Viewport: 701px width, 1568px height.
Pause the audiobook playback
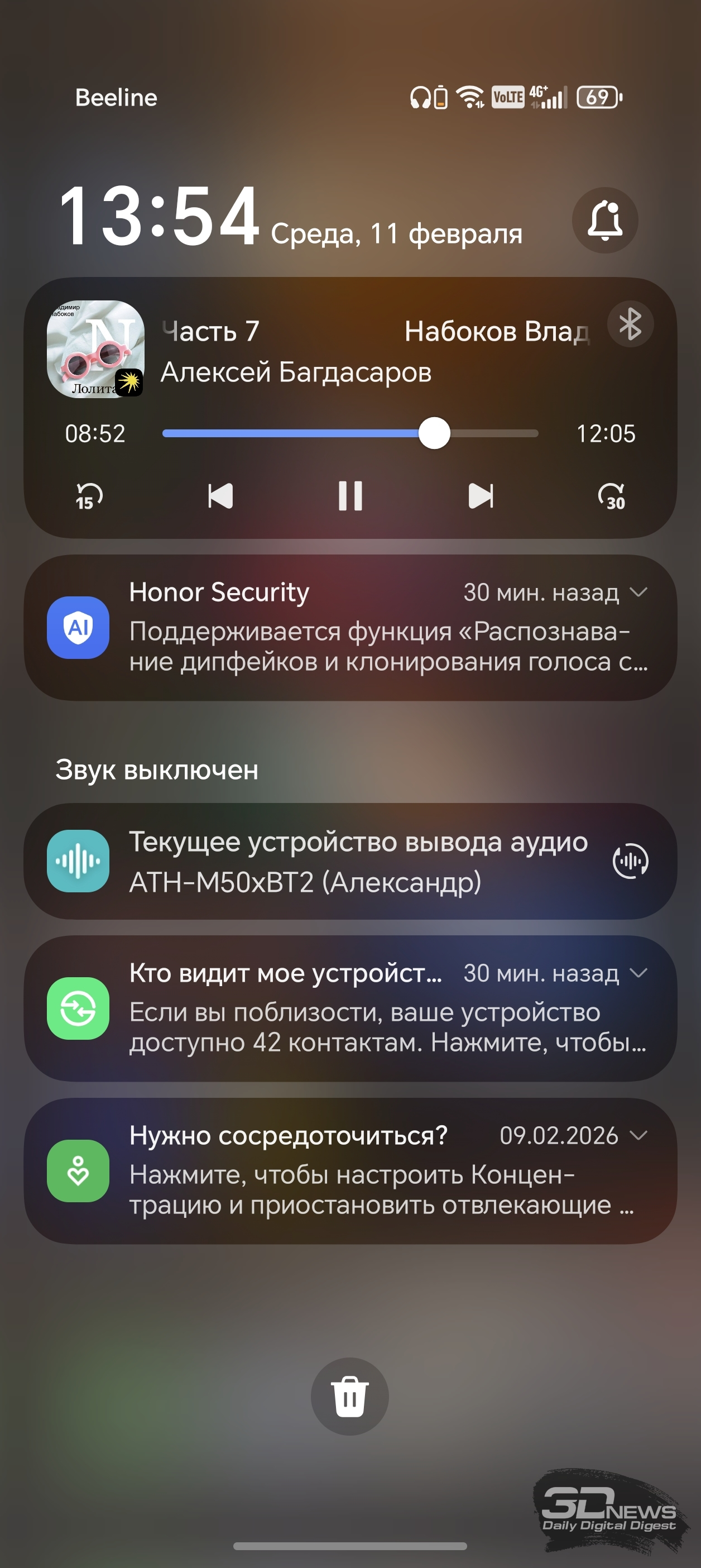[x=350, y=495]
